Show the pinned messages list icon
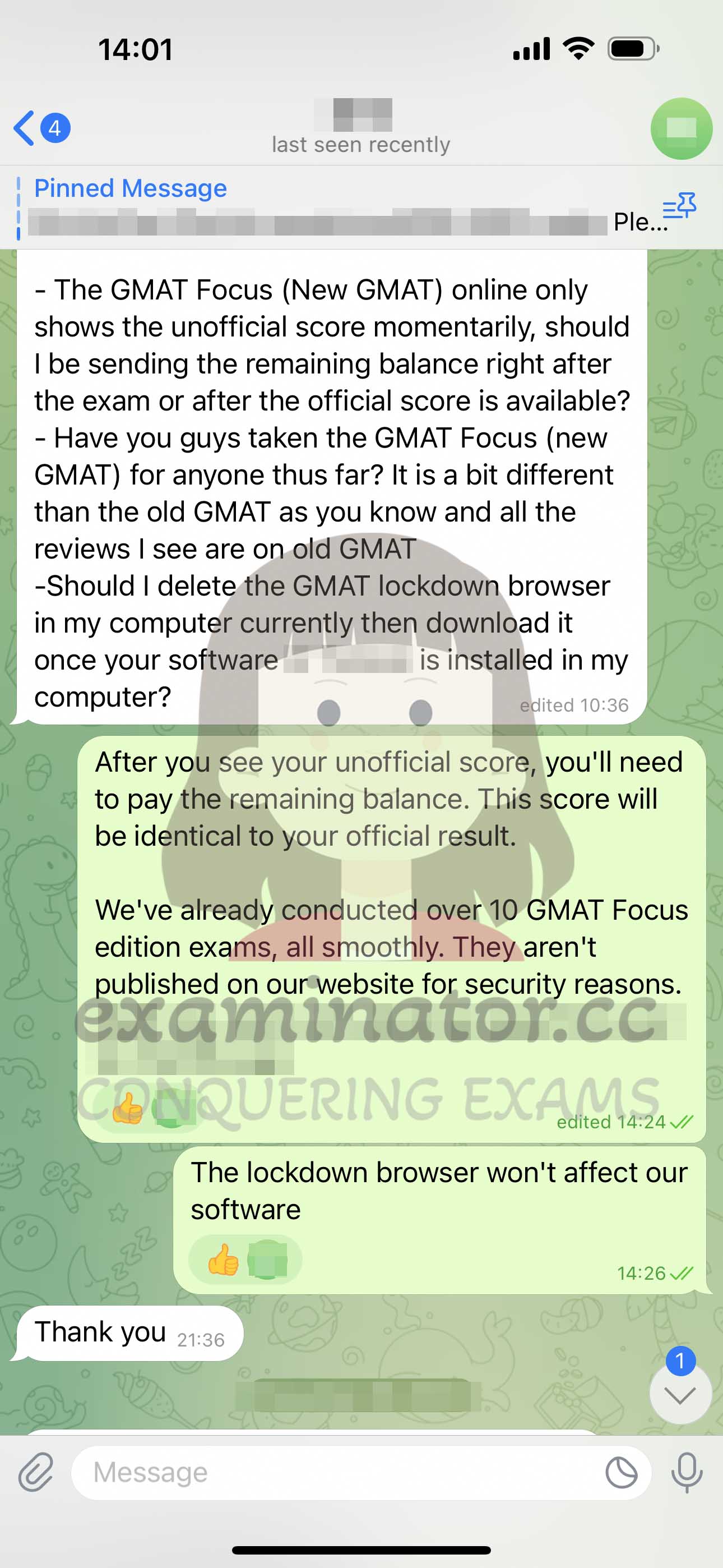Viewport: 723px width, 1568px height. (679, 206)
